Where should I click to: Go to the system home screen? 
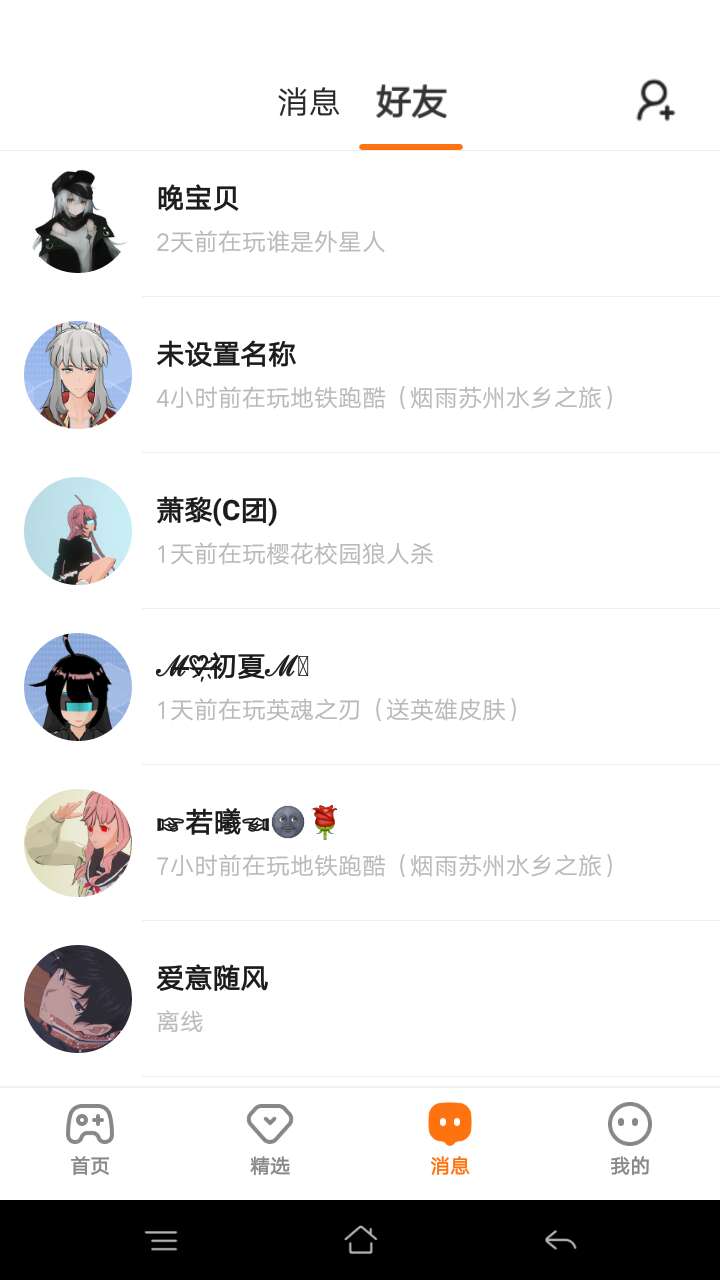[360, 1241]
